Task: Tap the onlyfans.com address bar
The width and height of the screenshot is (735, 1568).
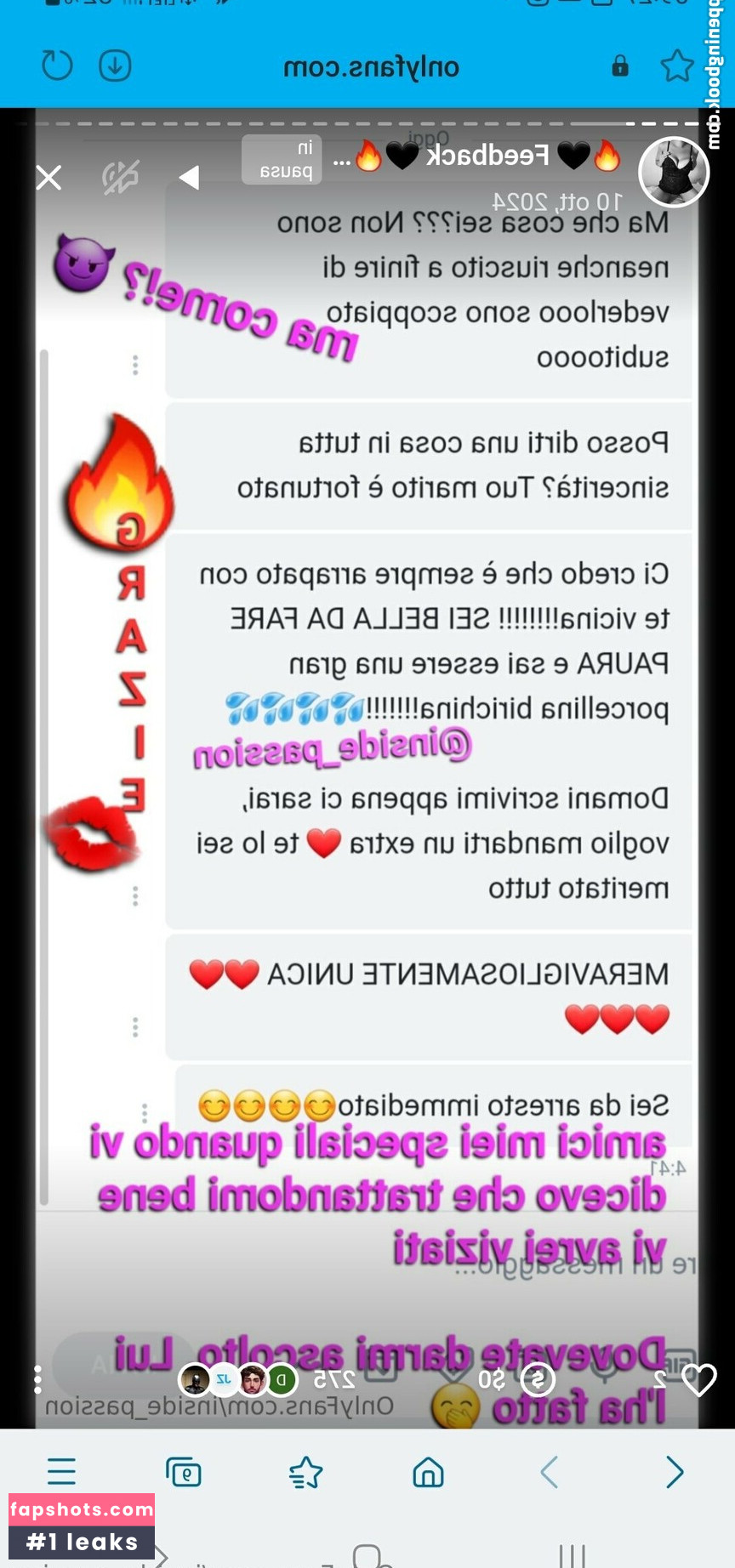Action: coord(371,66)
